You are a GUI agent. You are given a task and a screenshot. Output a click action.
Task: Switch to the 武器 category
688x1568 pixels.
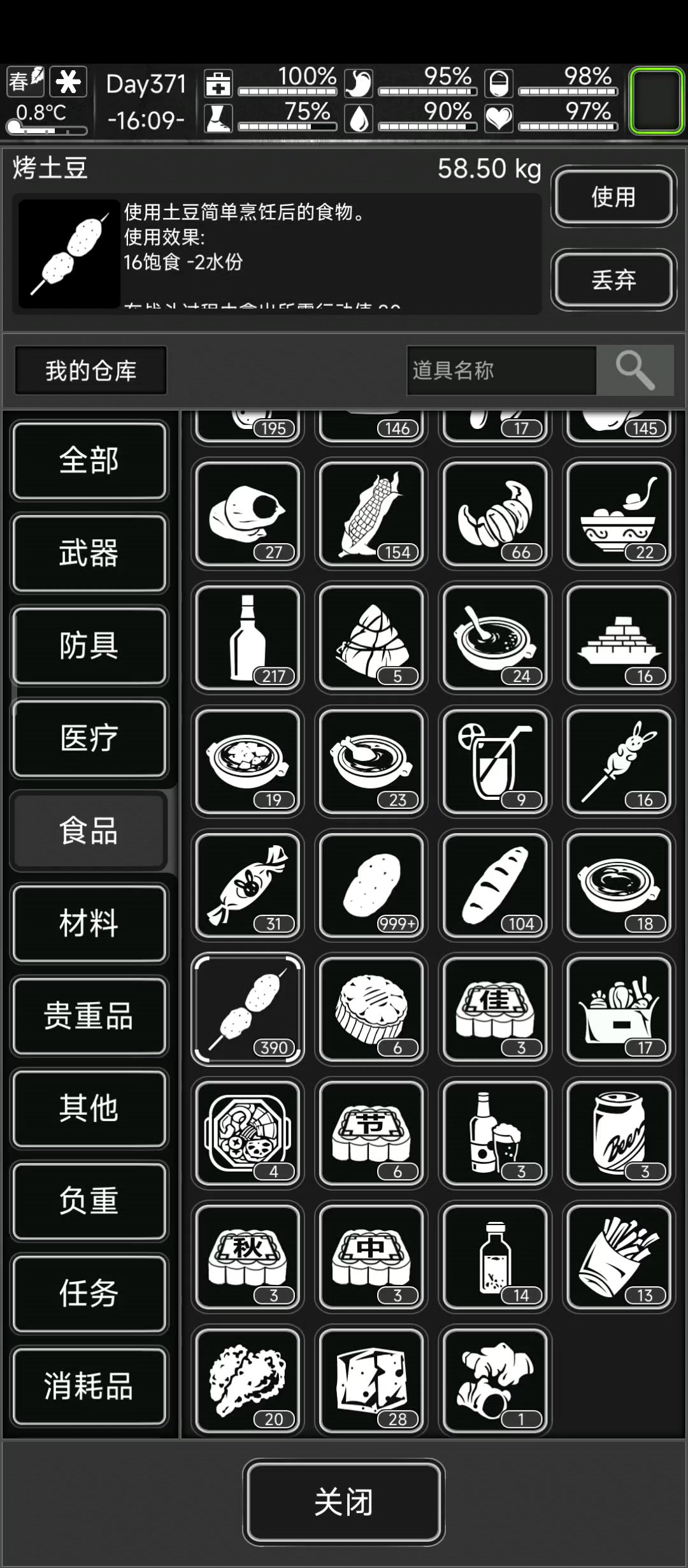point(89,553)
